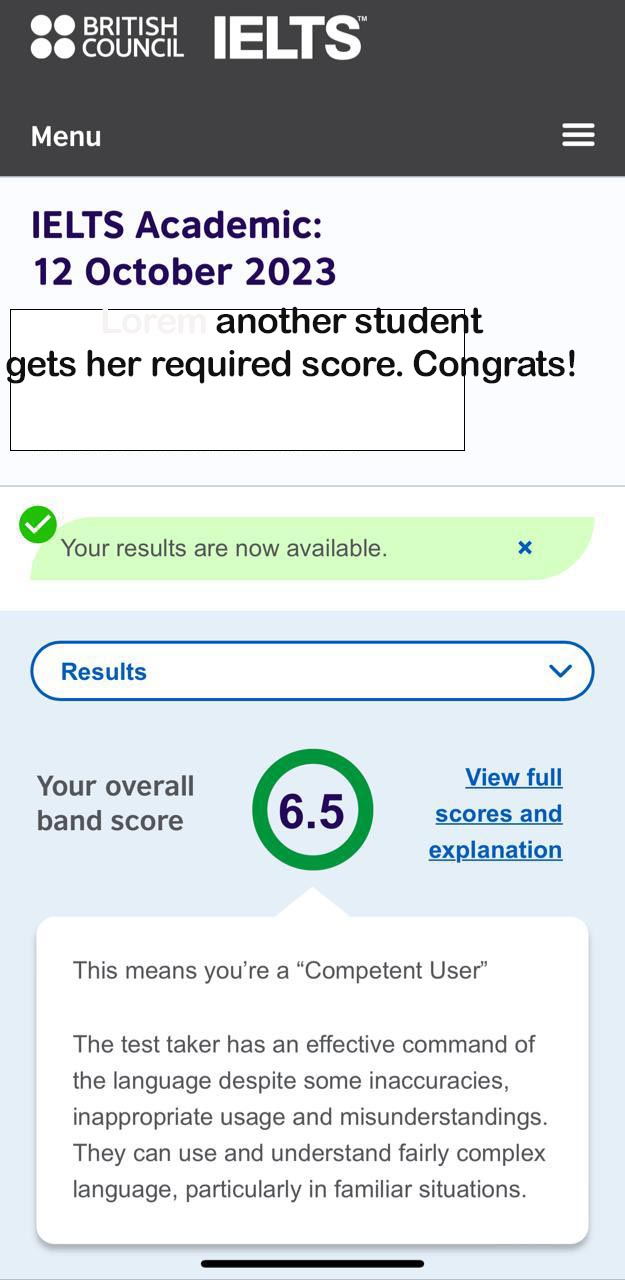Screen dimensions: 625x1280
Task: Open the hamburger menu
Action: click(578, 135)
